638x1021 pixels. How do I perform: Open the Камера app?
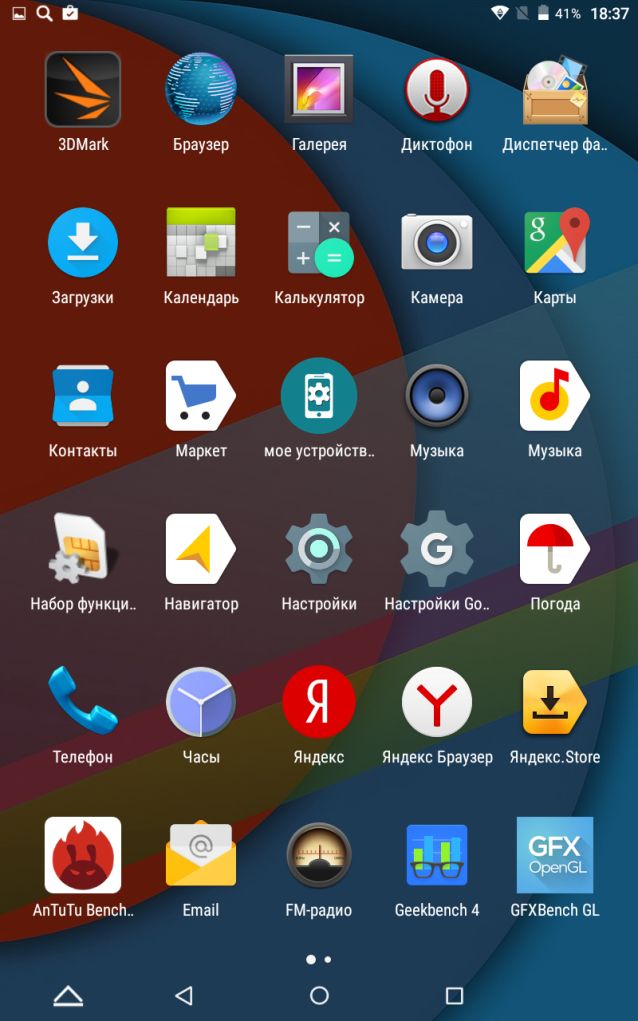click(437, 243)
